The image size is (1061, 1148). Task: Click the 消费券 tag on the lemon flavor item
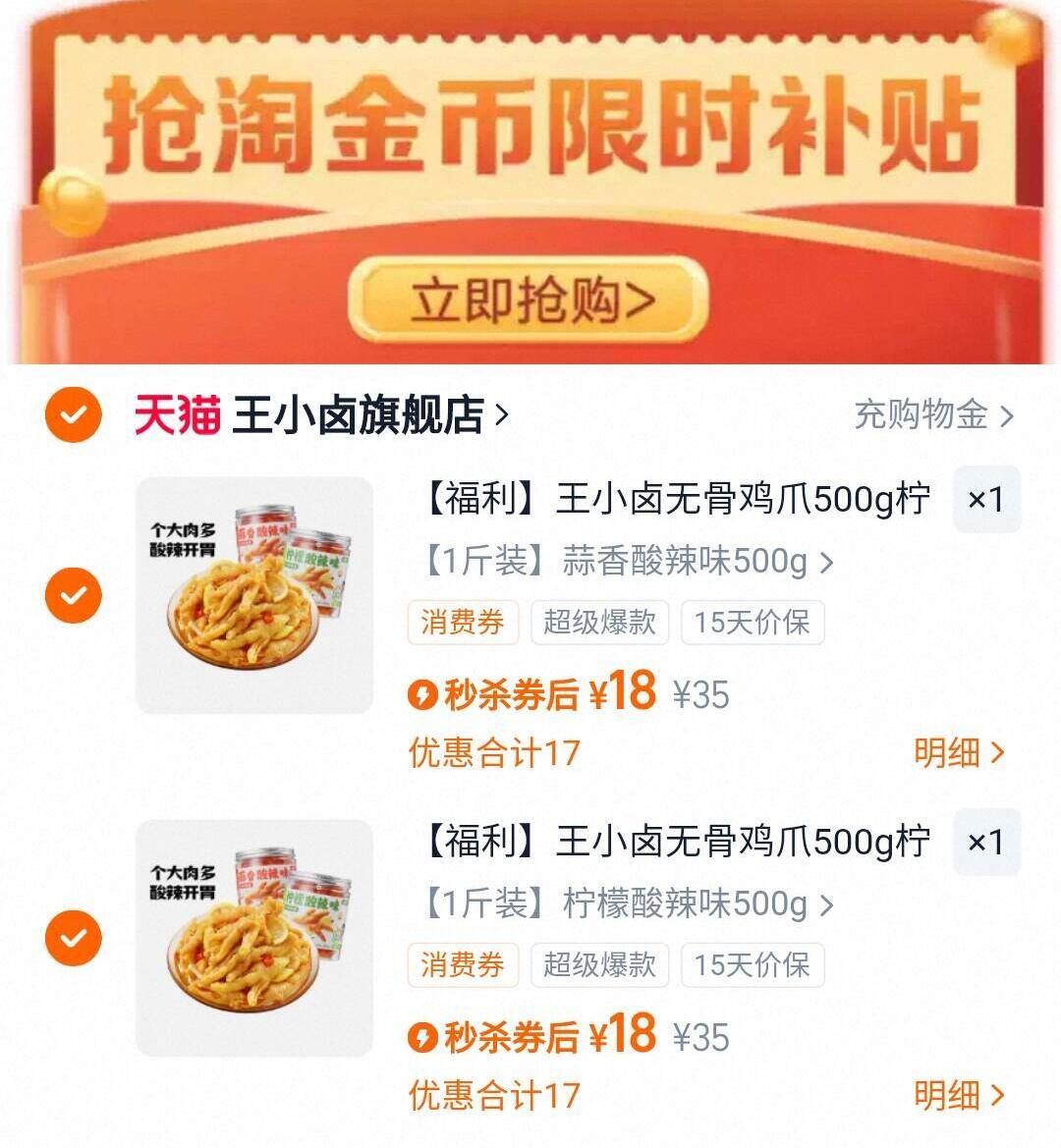pyautogui.click(x=462, y=965)
